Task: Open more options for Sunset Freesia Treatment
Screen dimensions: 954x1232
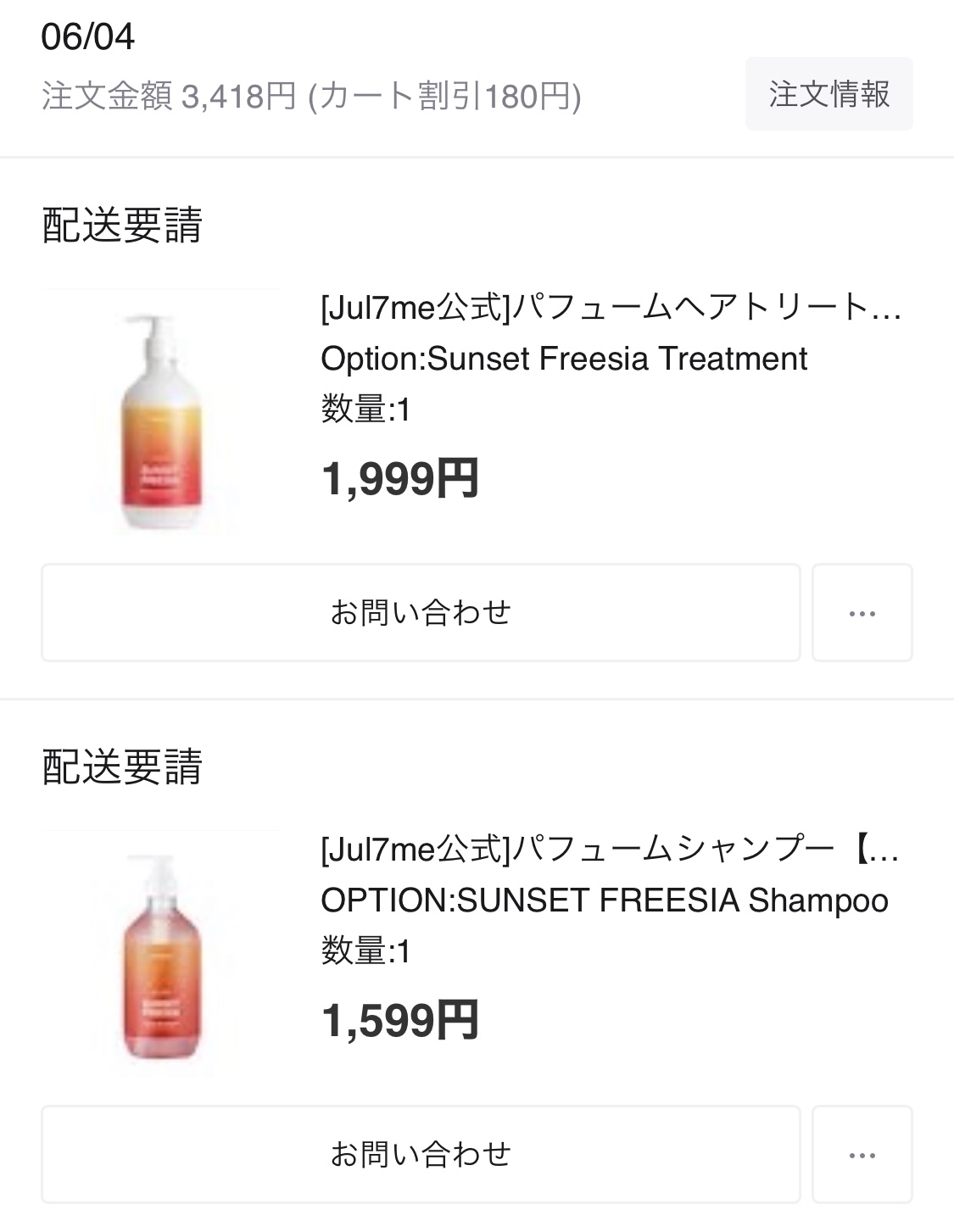Action: [862, 612]
